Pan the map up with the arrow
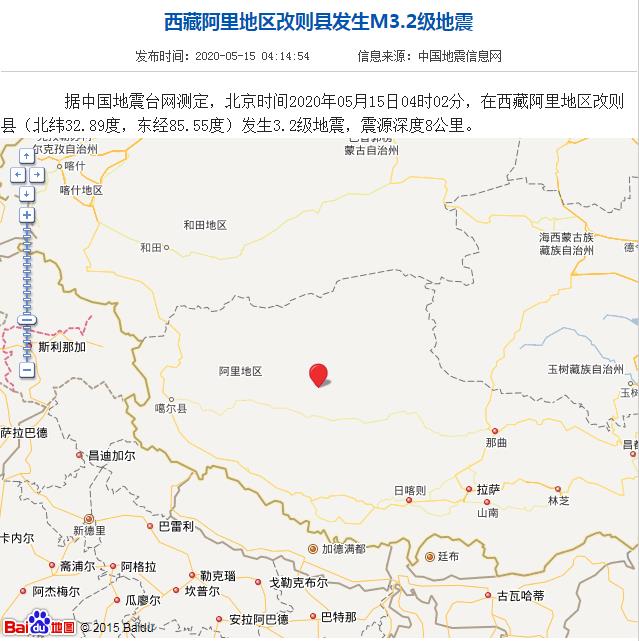 [x=26, y=156]
